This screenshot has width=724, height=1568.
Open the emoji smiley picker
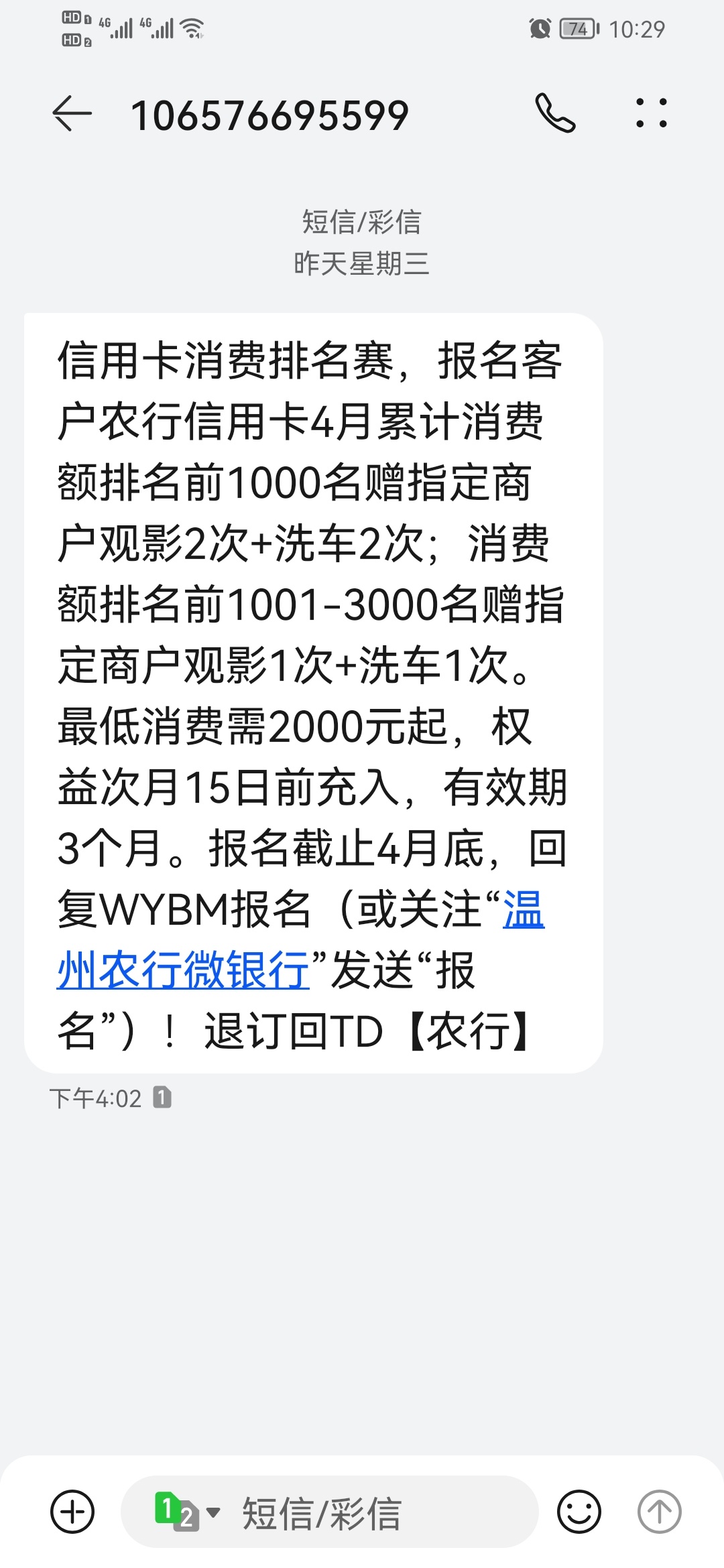coord(579,1512)
